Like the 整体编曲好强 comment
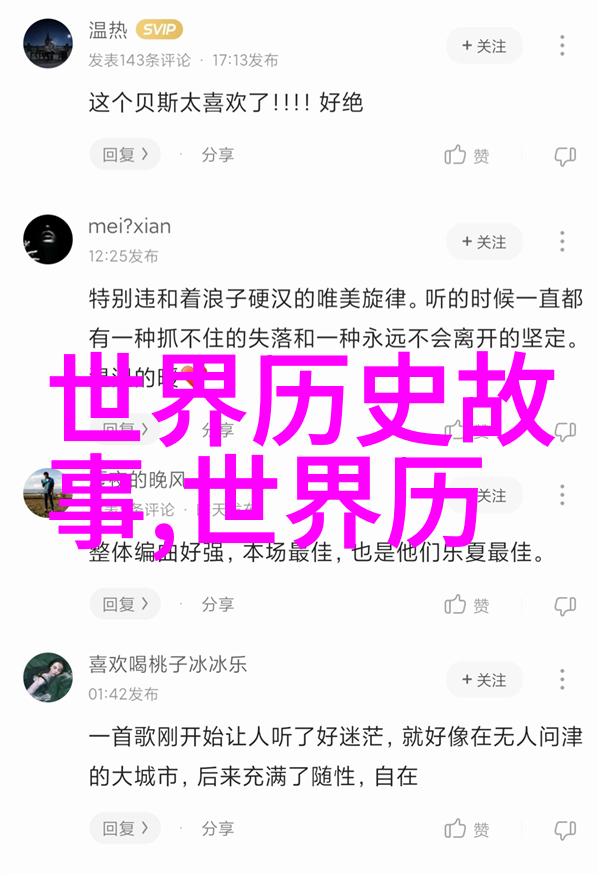Screen dimensions: 600x876 [x=467, y=604]
